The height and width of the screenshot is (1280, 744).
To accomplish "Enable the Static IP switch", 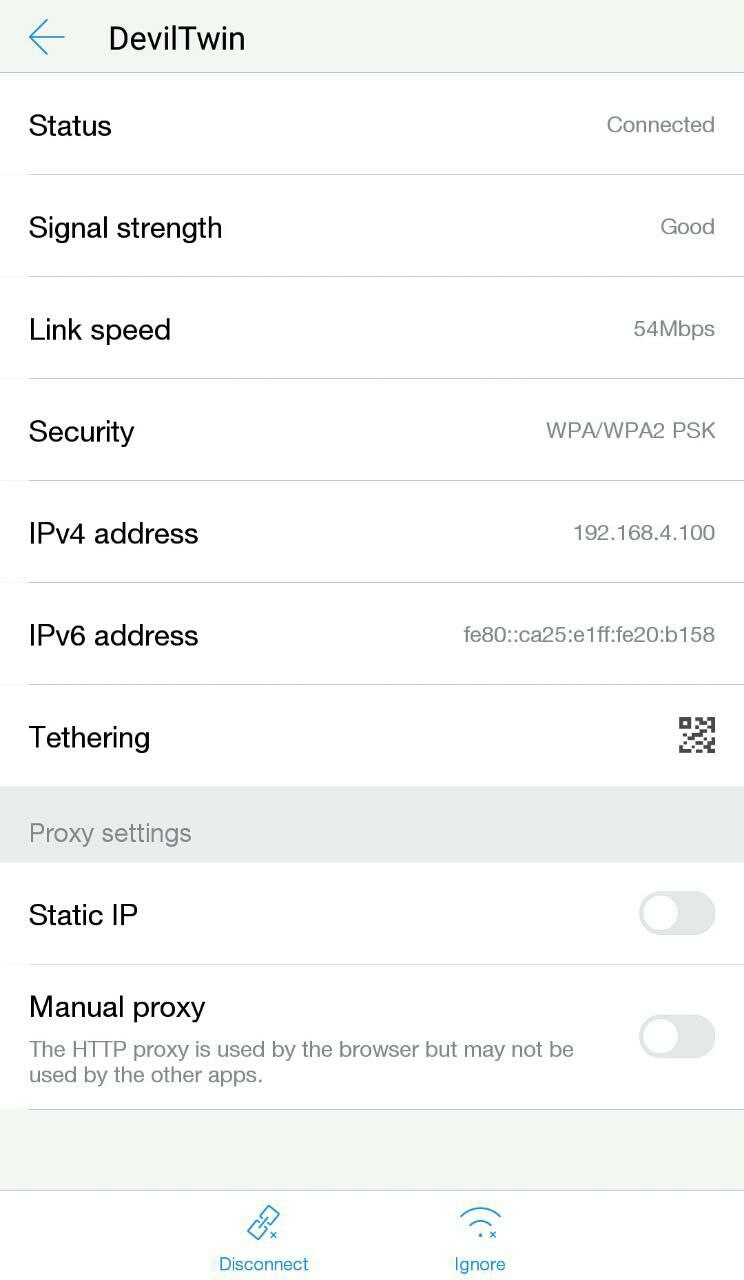I will coord(677,913).
